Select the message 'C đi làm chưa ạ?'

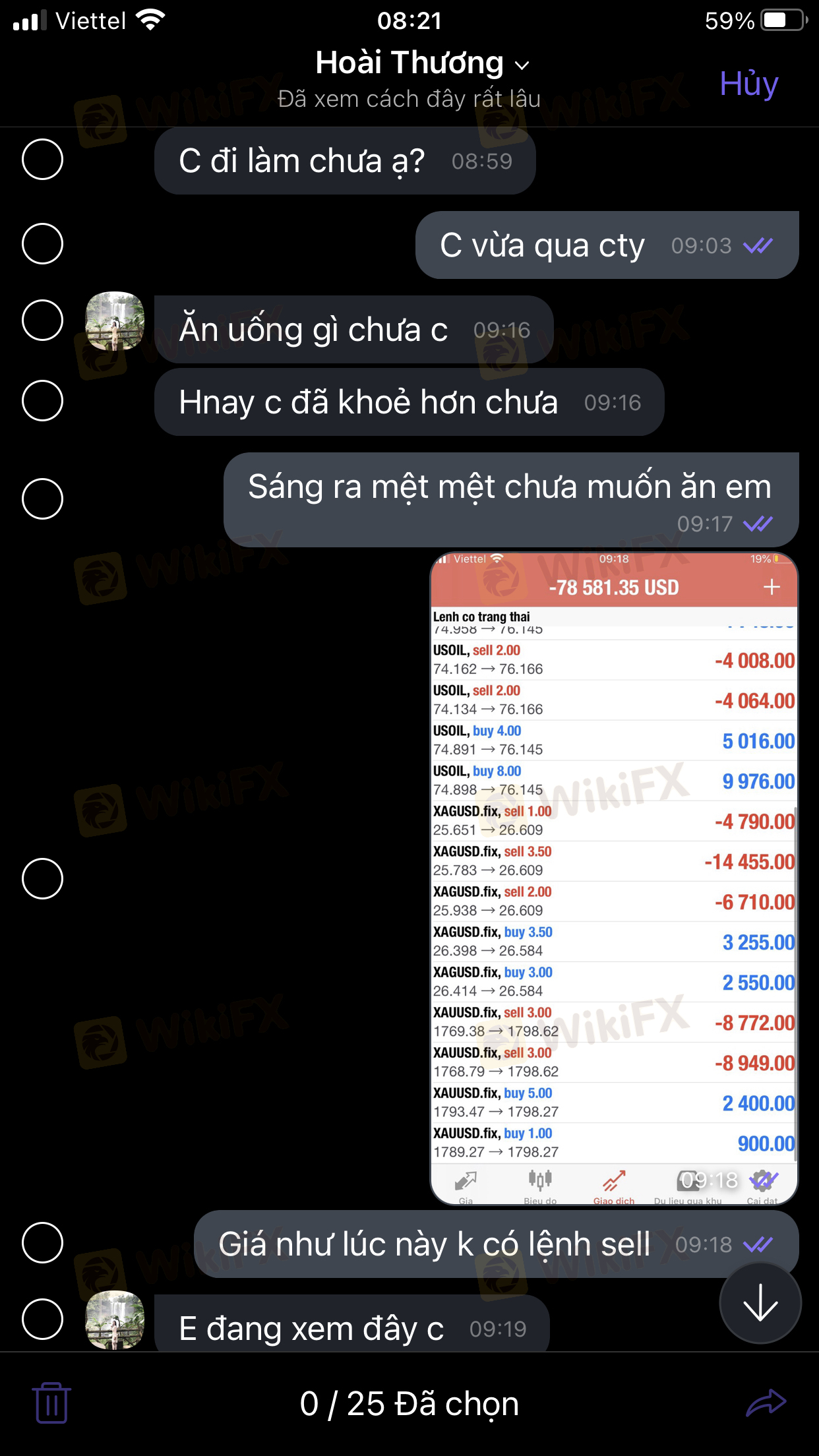click(42, 160)
